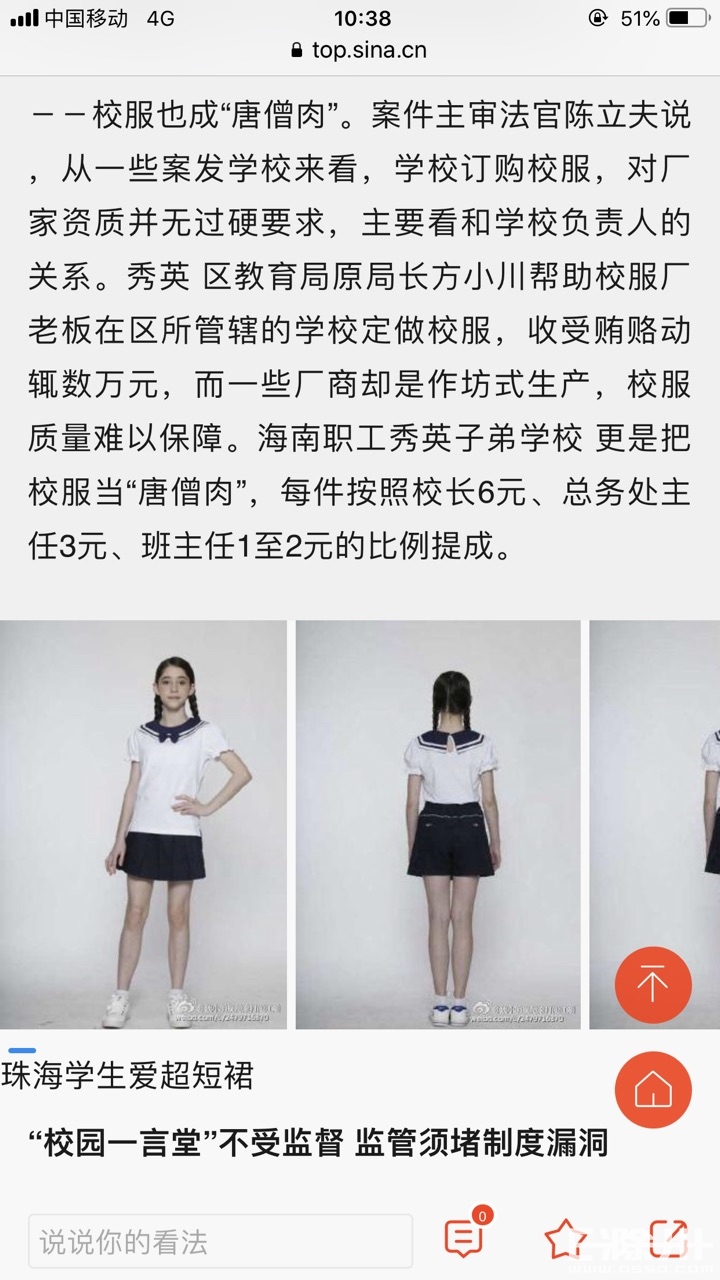The height and width of the screenshot is (1280, 720).
Task: Tap the top.sina.cn address bar
Action: pos(360,50)
